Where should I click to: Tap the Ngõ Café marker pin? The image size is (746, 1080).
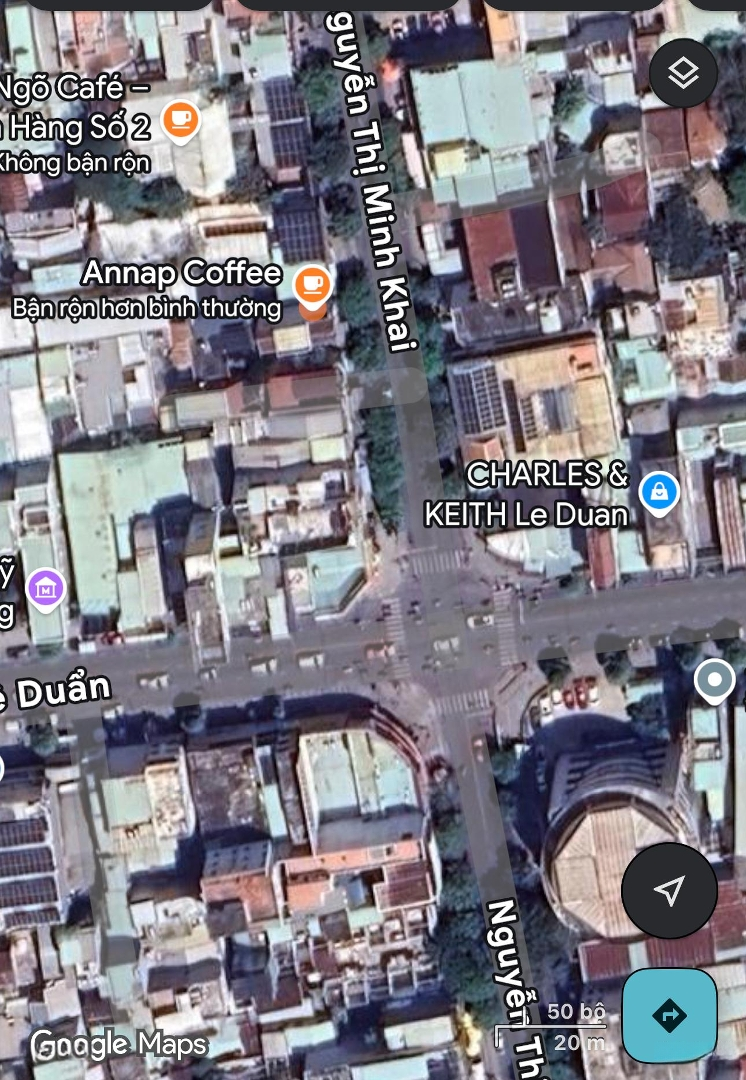(x=180, y=121)
